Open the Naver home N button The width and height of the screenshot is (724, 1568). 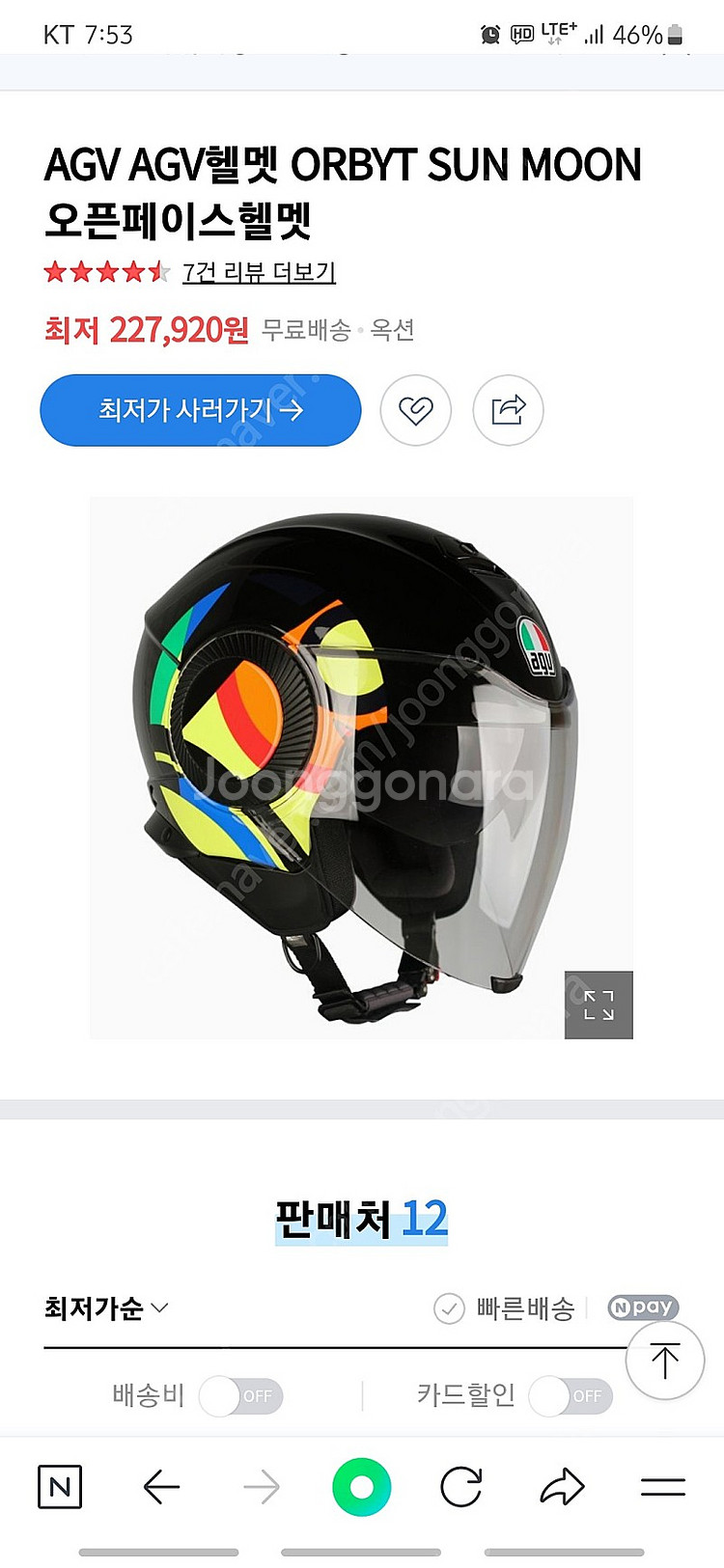tap(60, 1486)
